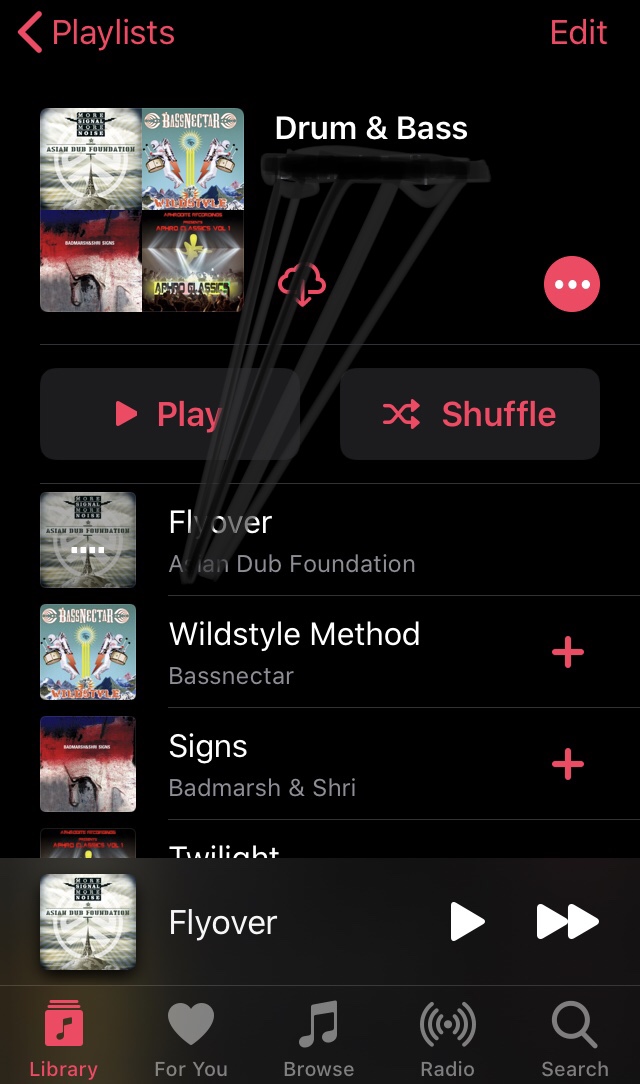This screenshot has width=640, height=1084.
Task: Go to the Radio tab
Action: click(447, 1040)
